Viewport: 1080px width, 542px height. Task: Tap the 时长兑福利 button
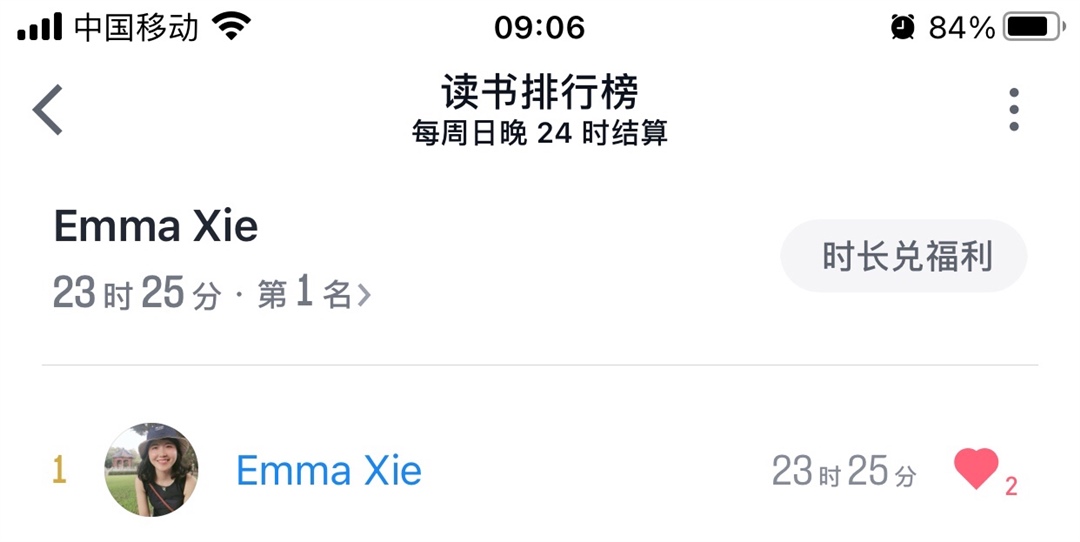point(905,257)
